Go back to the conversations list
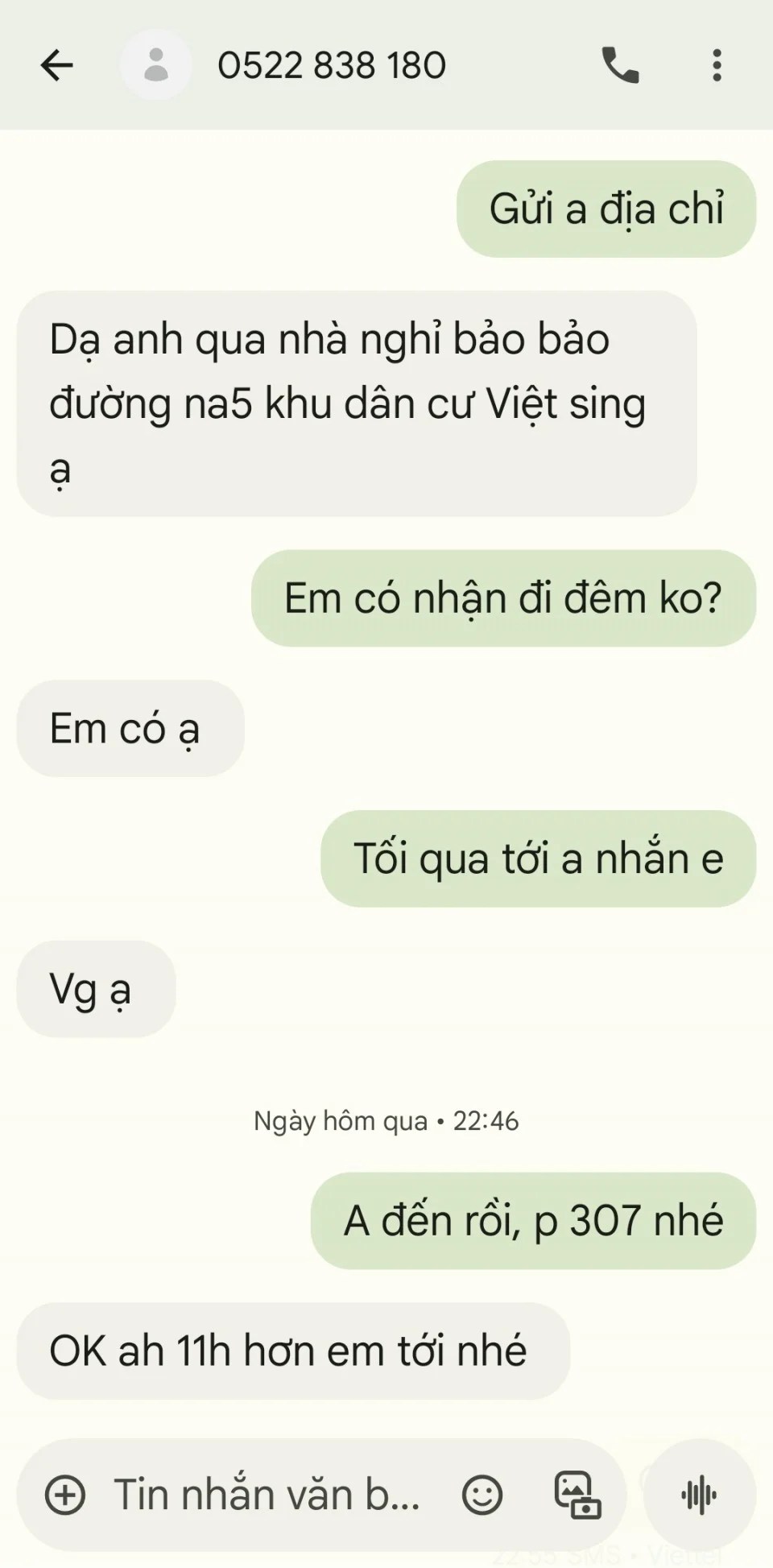The image size is (773, 1568). (x=56, y=65)
